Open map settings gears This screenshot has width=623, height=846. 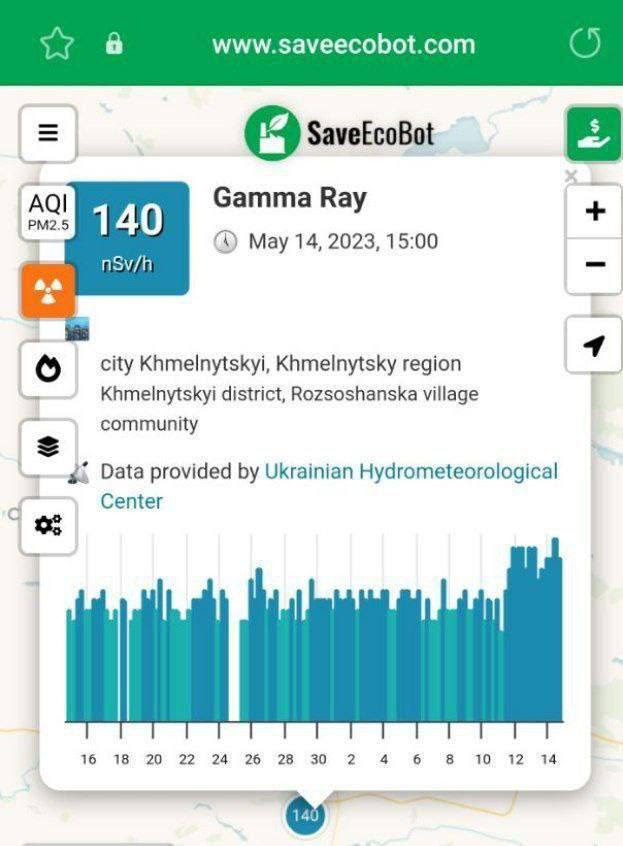click(x=47, y=525)
